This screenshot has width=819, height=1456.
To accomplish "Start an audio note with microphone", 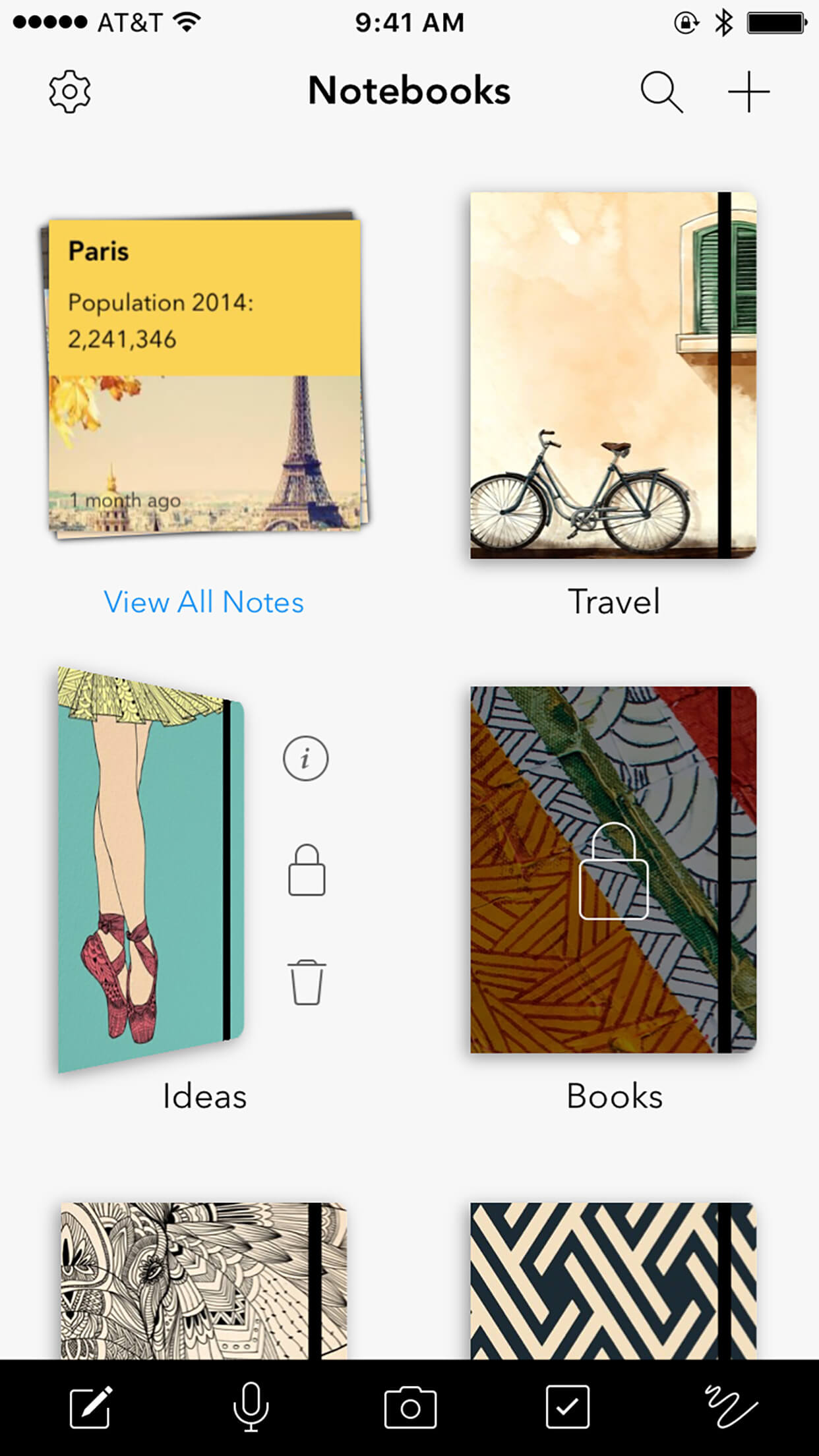I will [x=251, y=1407].
